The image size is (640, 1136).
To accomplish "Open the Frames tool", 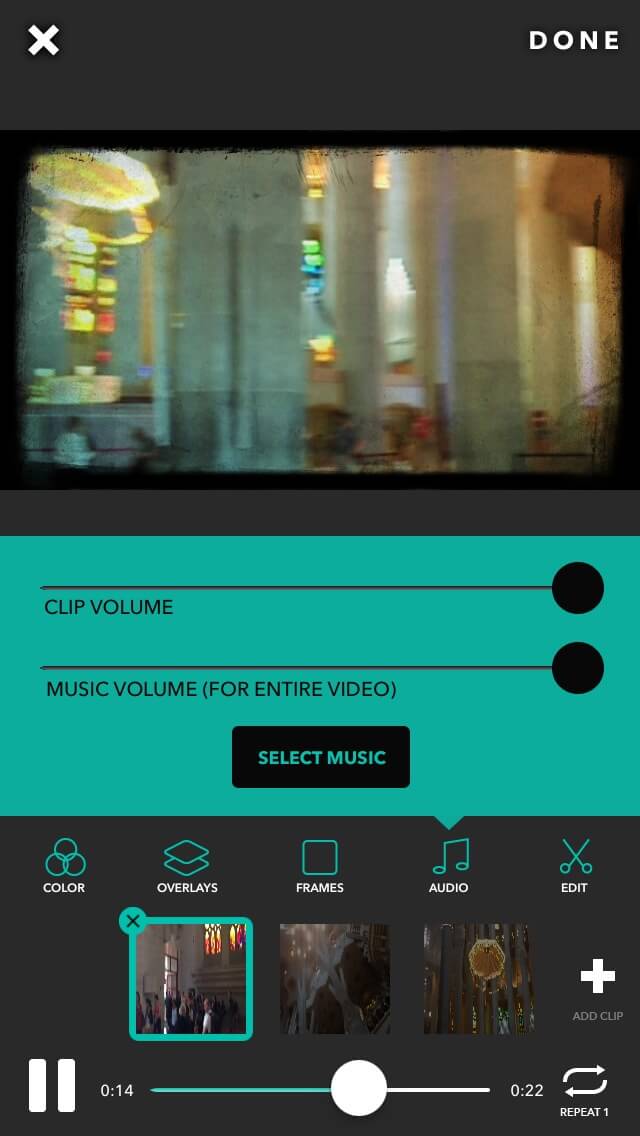I will point(320,866).
